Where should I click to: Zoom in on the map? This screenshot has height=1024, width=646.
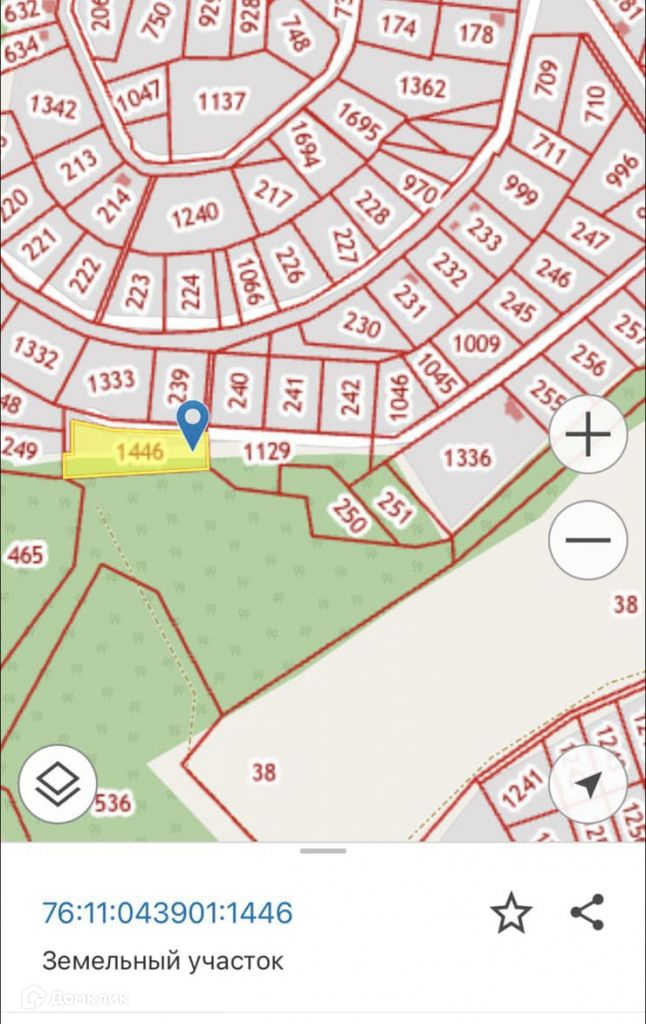tap(588, 437)
